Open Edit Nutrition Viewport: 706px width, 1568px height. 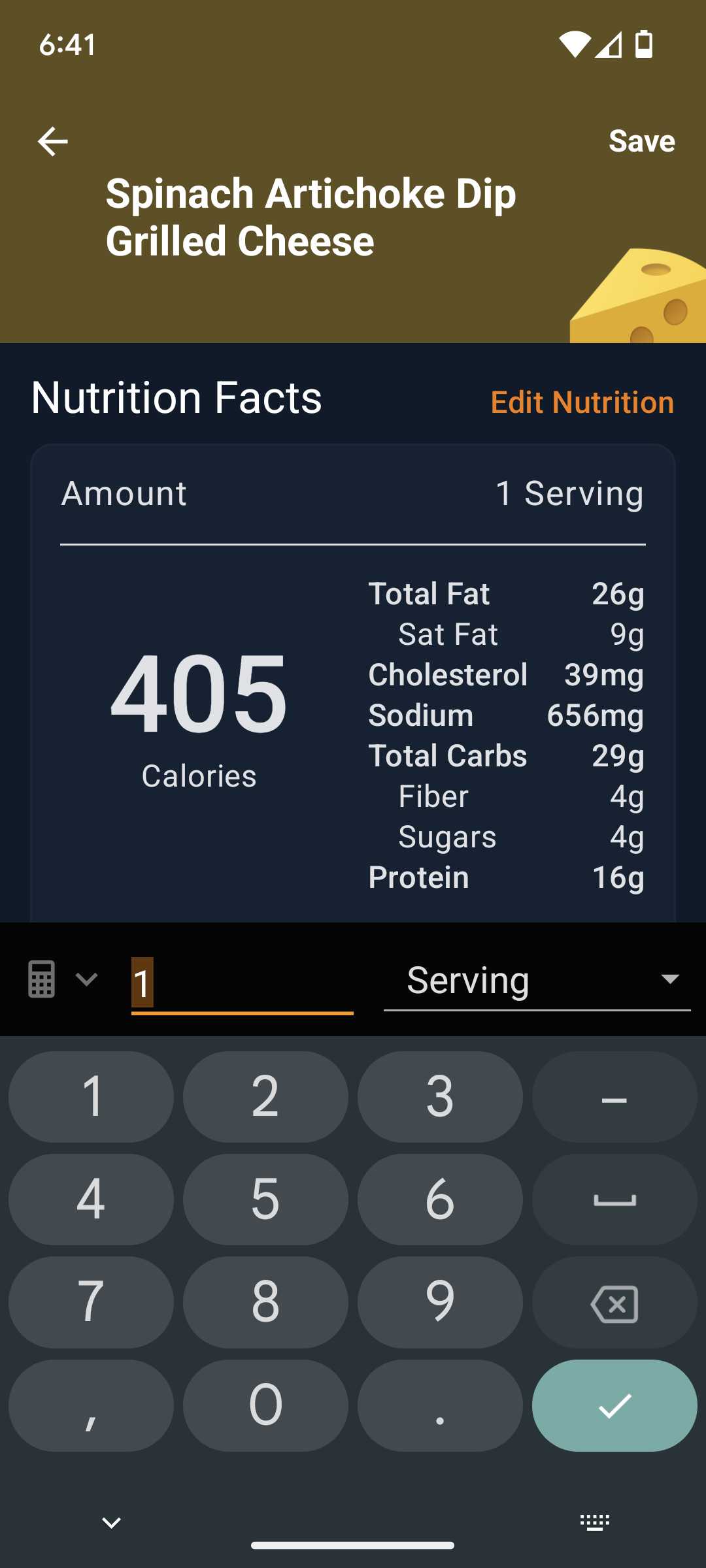pos(582,402)
